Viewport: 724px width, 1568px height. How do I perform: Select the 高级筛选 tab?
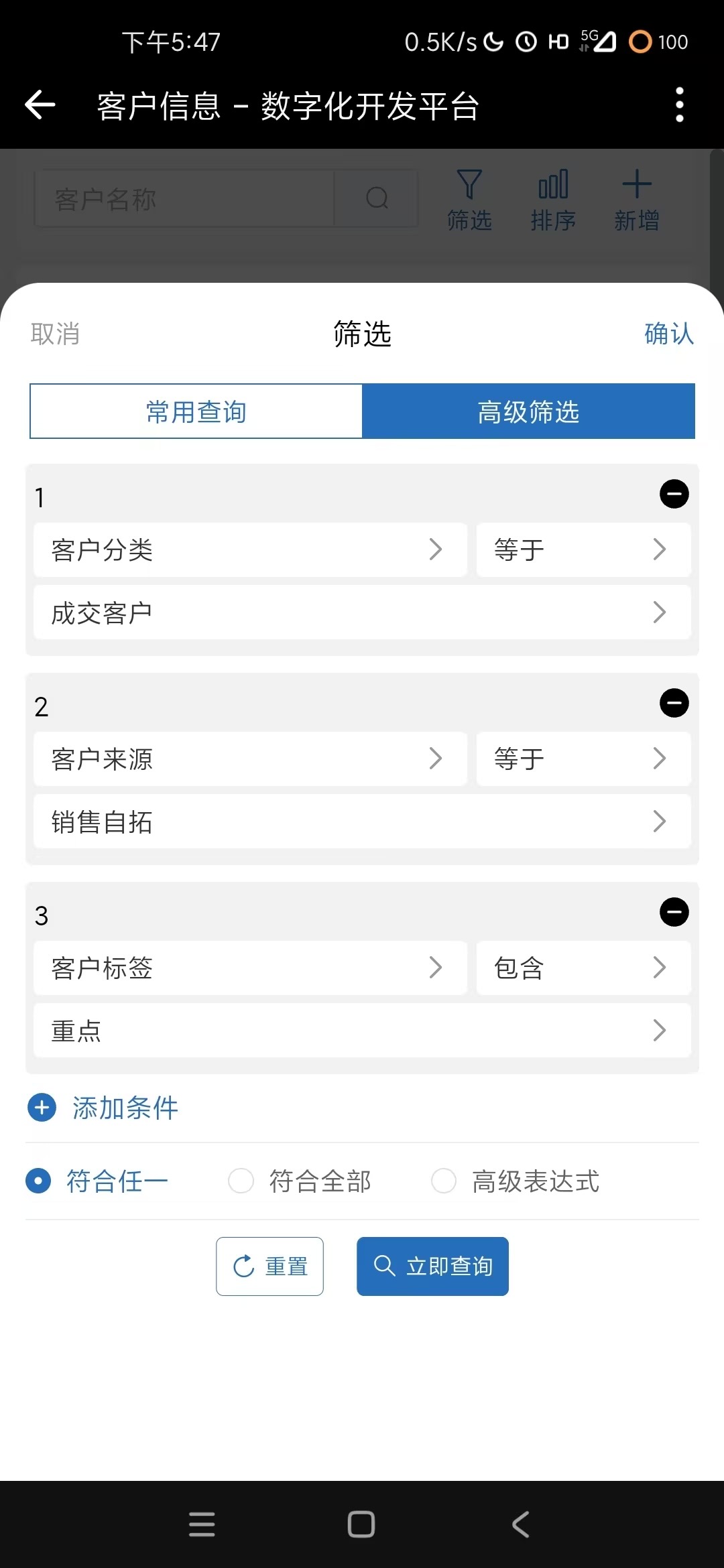528,411
